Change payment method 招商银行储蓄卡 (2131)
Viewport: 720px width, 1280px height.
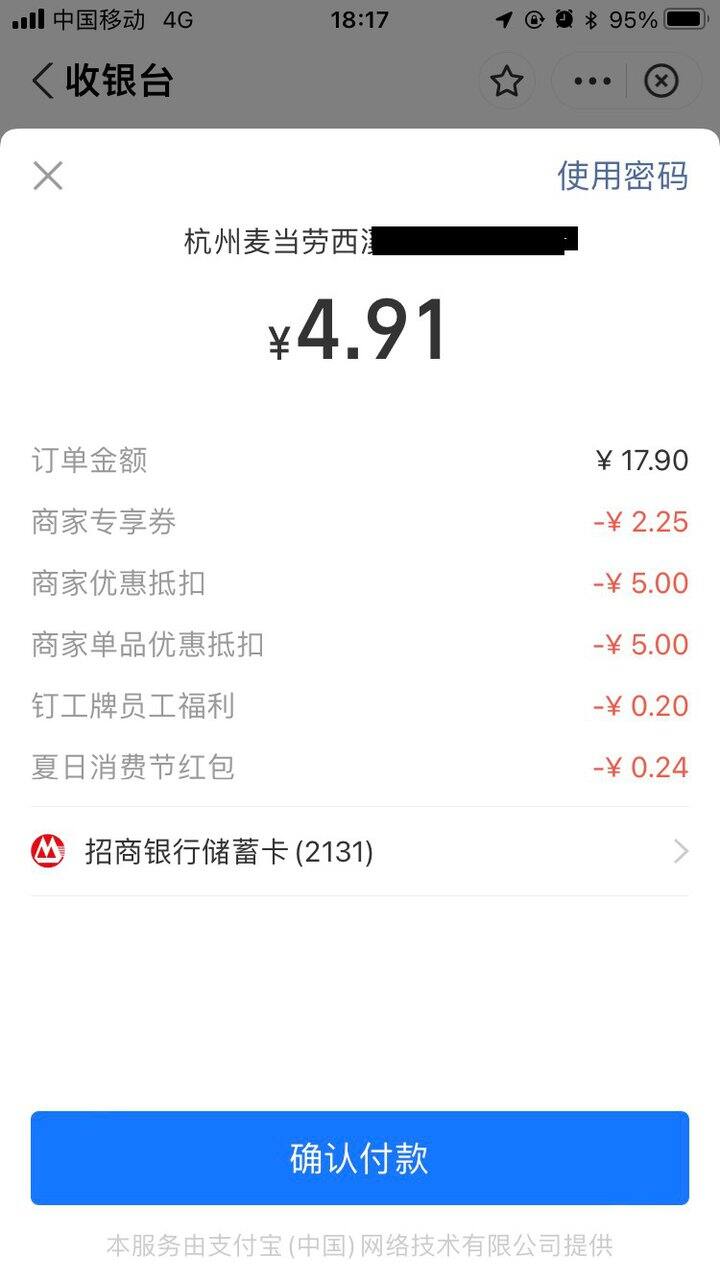[360, 852]
